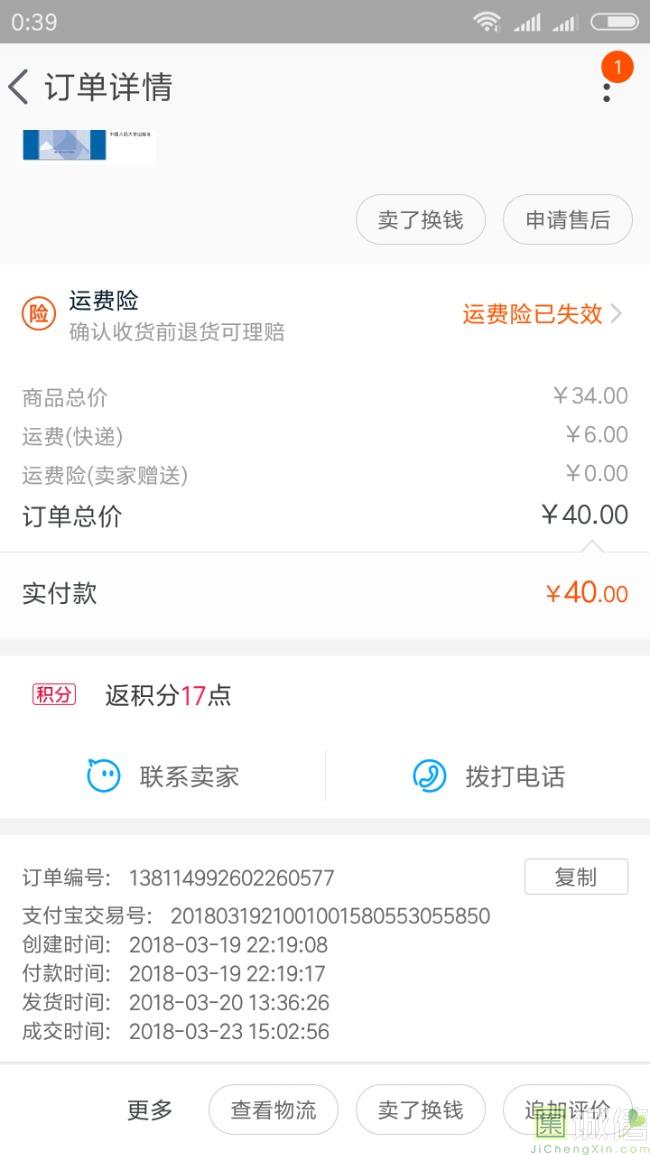Open 更多 options in the bottom bar
The width and height of the screenshot is (650, 1155).
tap(150, 1109)
